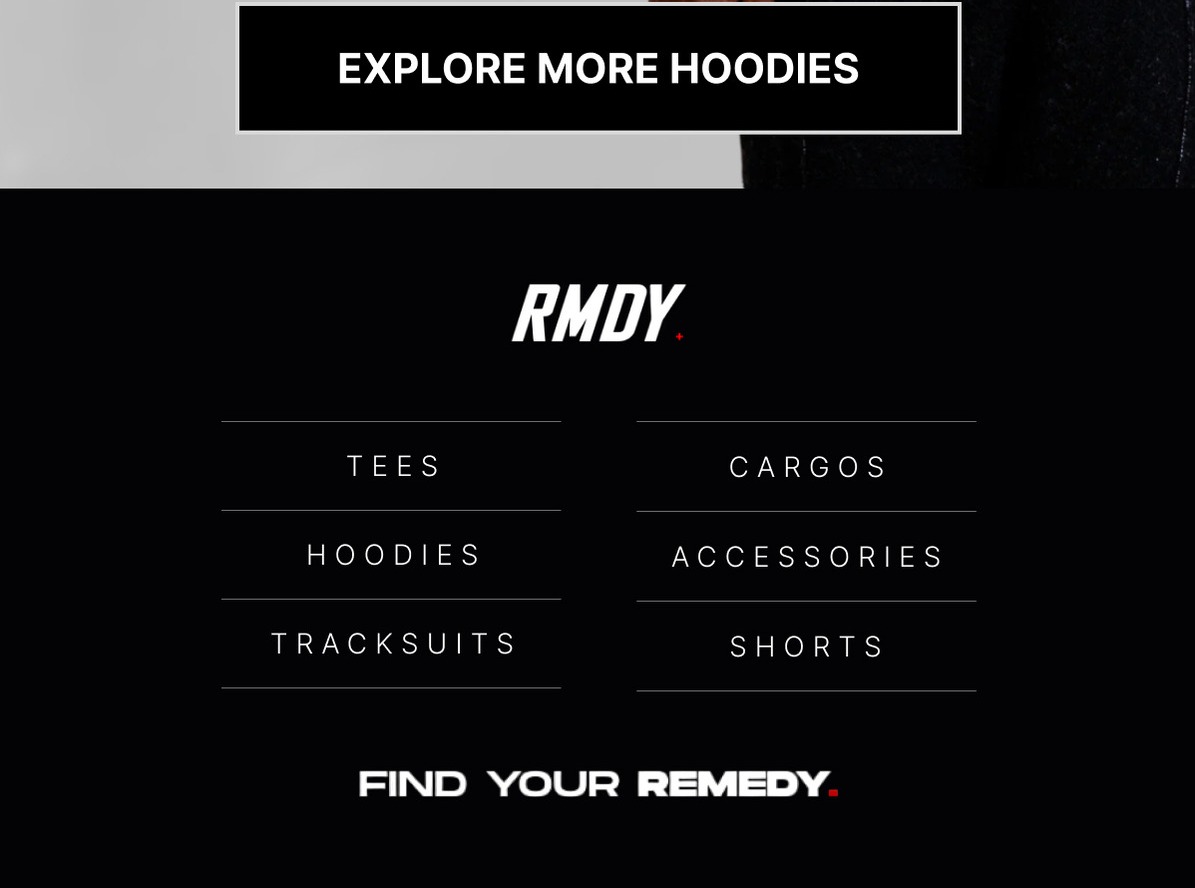Select the Shorts category
Viewport: 1195px width, 888px height.
pos(807,647)
